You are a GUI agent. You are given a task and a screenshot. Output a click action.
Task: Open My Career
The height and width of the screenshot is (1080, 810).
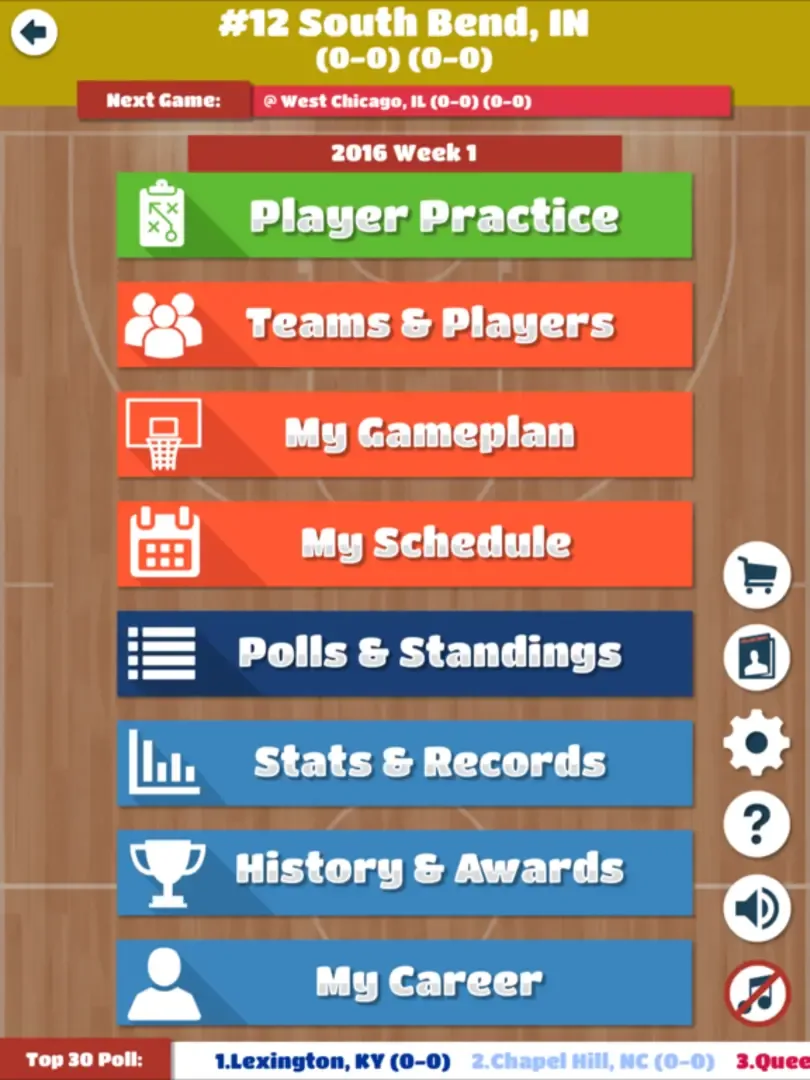click(405, 982)
